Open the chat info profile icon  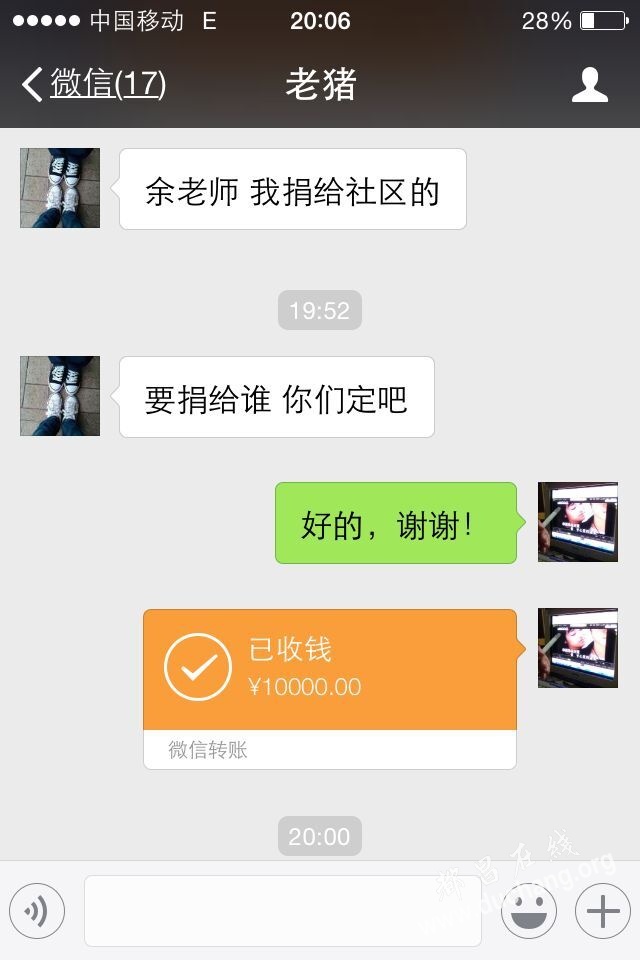coord(589,85)
